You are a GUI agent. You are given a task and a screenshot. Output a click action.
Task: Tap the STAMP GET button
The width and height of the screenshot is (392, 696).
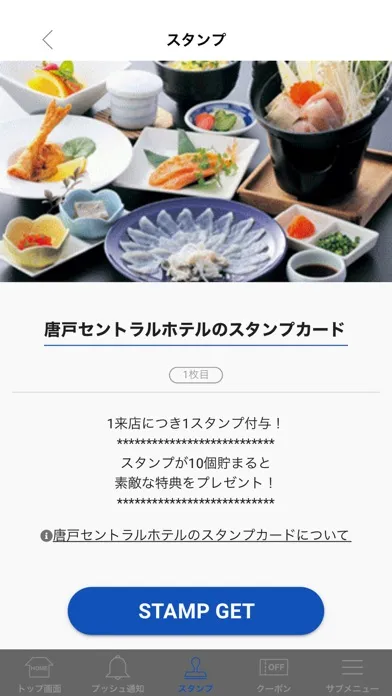coord(196,611)
